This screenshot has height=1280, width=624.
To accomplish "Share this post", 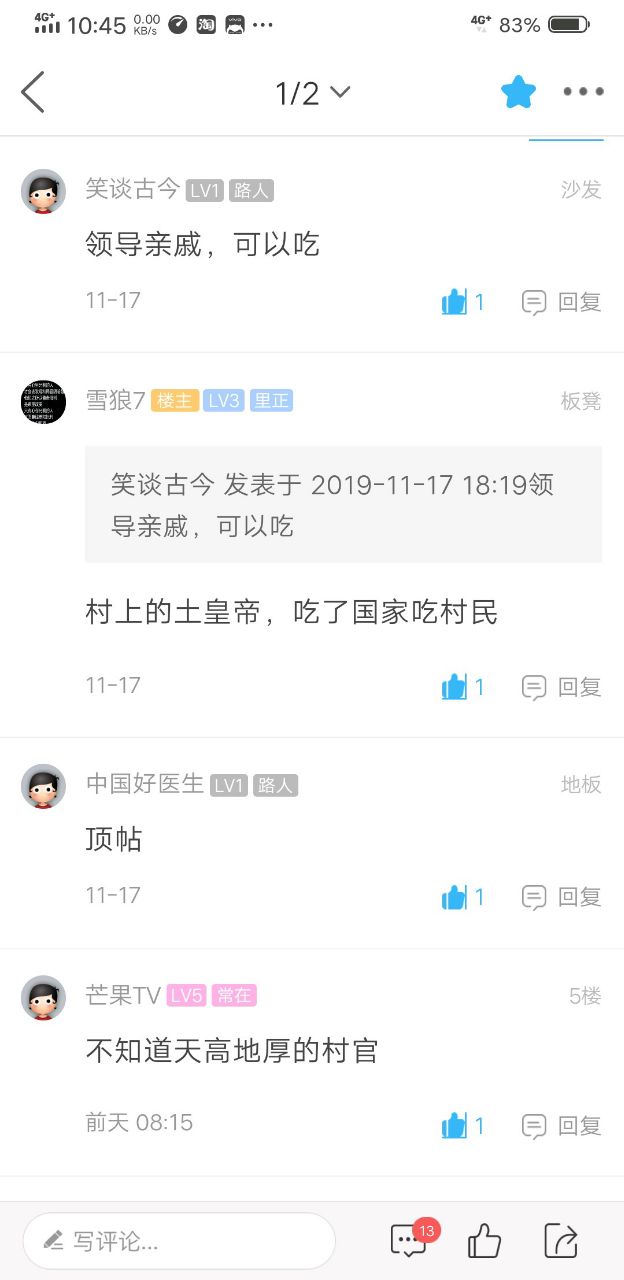I will click(x=561, y=1241).
